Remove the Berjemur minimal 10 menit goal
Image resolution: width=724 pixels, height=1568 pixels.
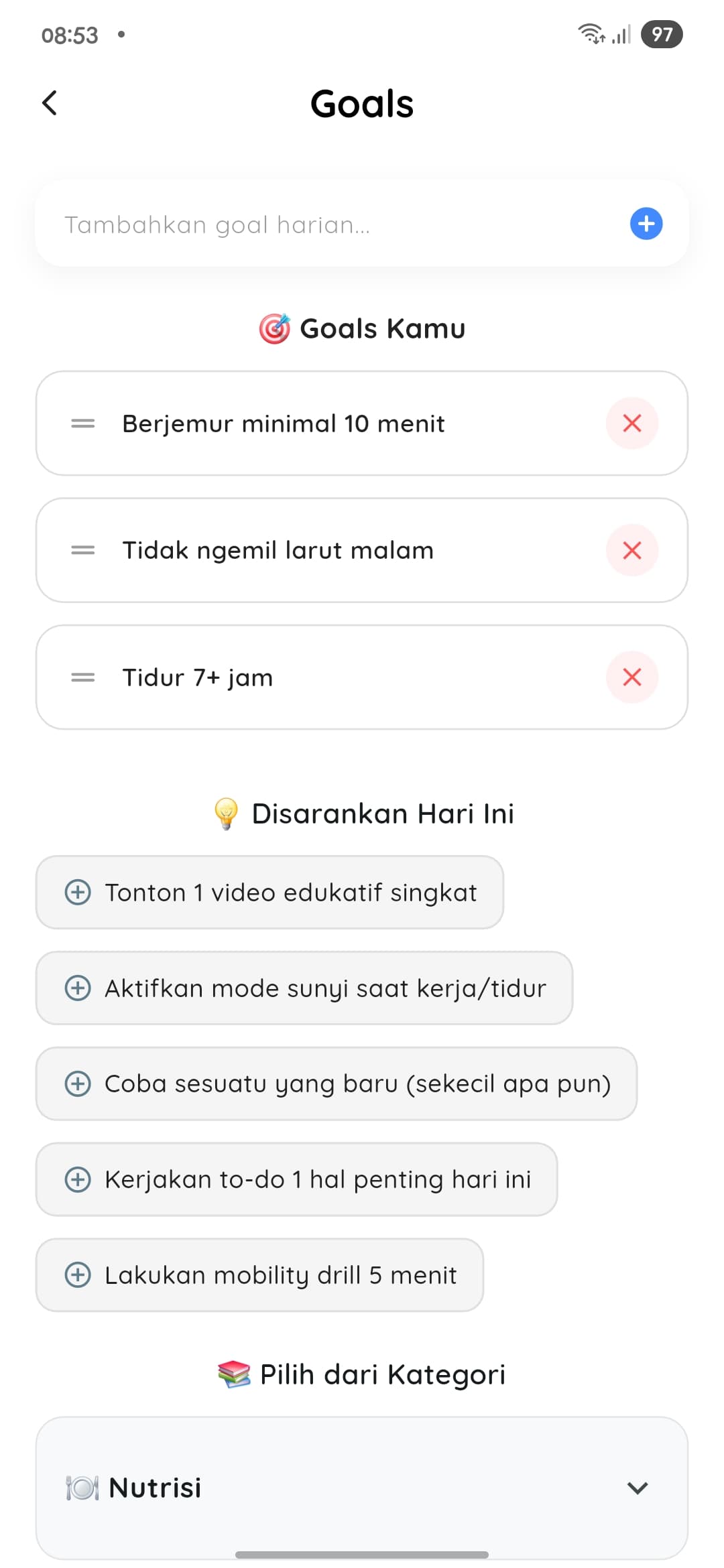(631, 423)
